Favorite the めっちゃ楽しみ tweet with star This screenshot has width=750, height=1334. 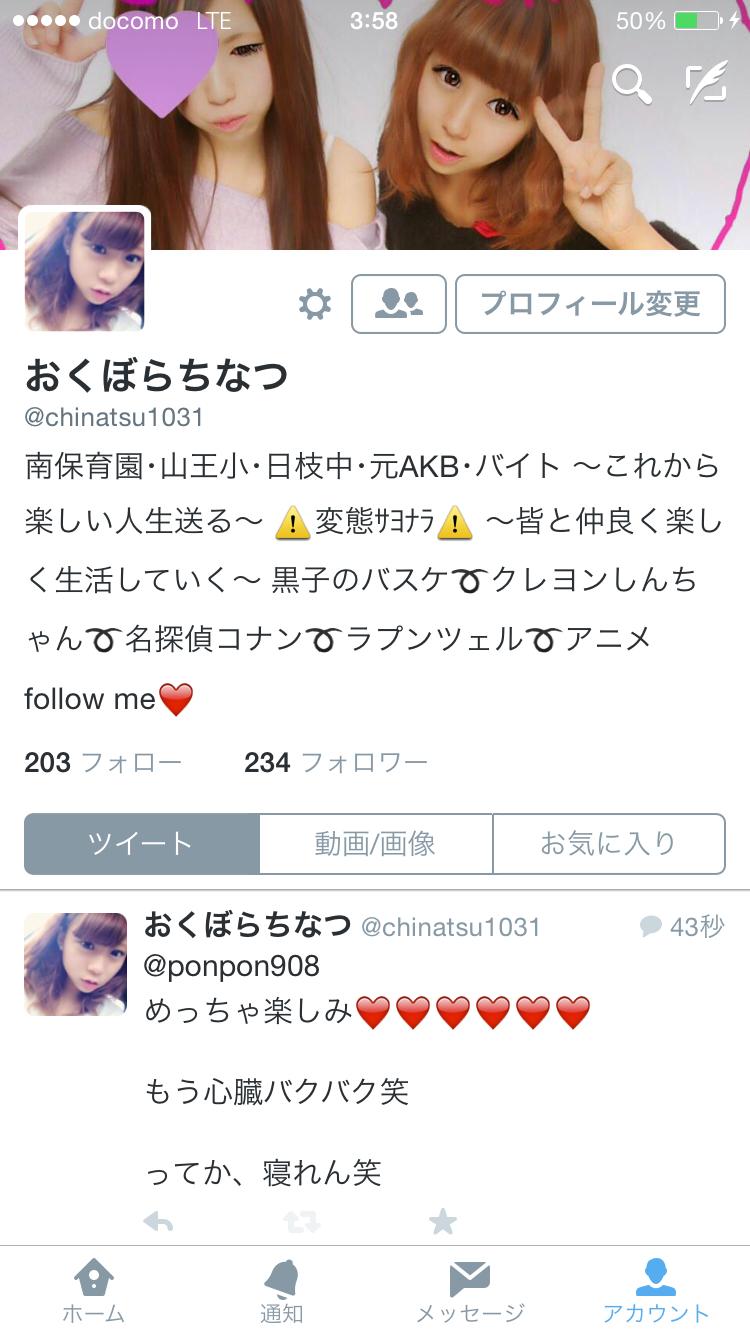(x=442, y=1221)
